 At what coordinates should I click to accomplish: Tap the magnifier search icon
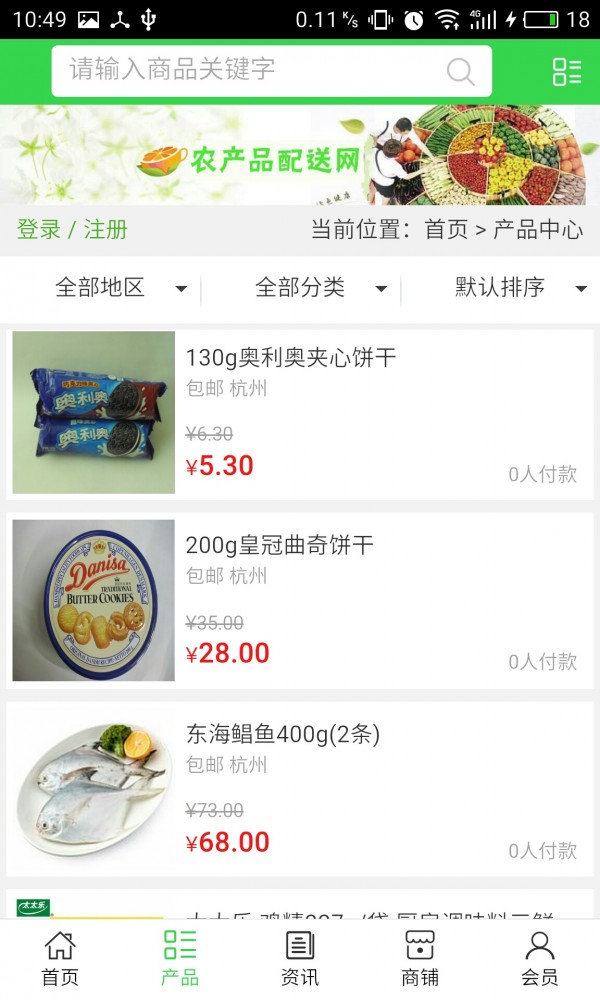pos(460,71)
